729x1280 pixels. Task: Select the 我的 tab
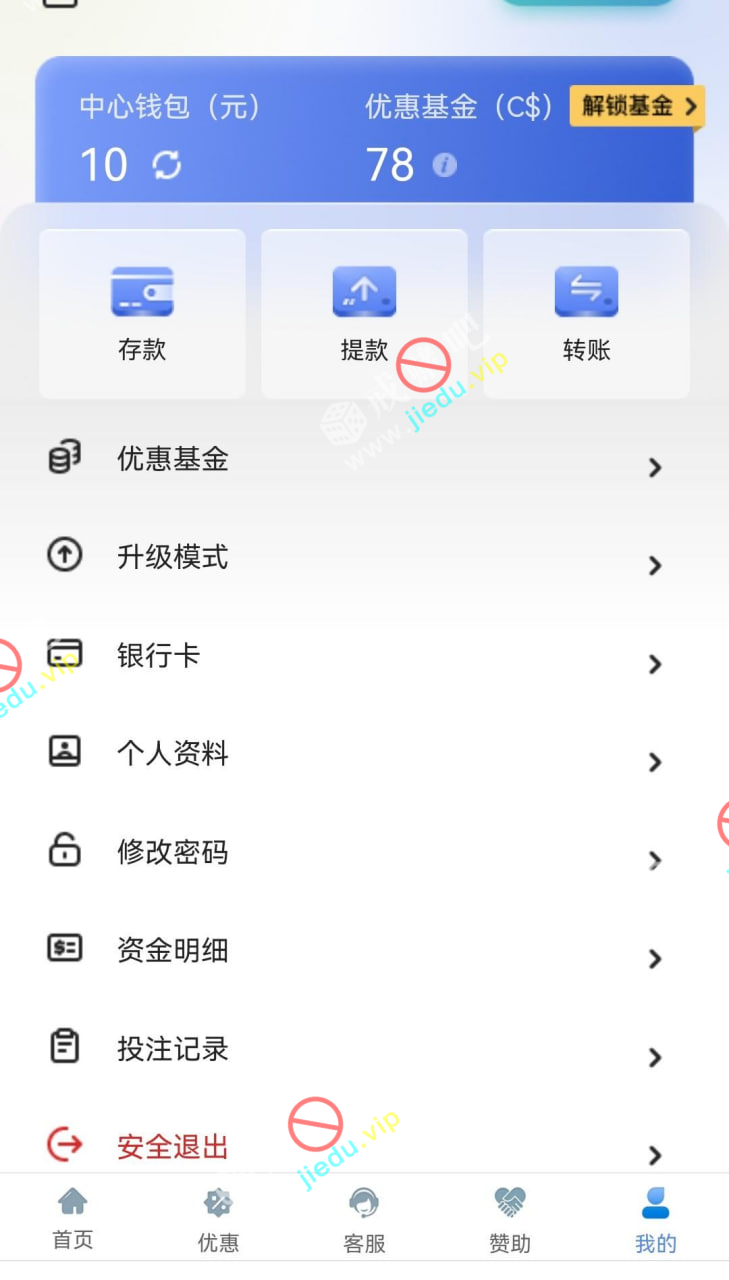click(656, 1220)
